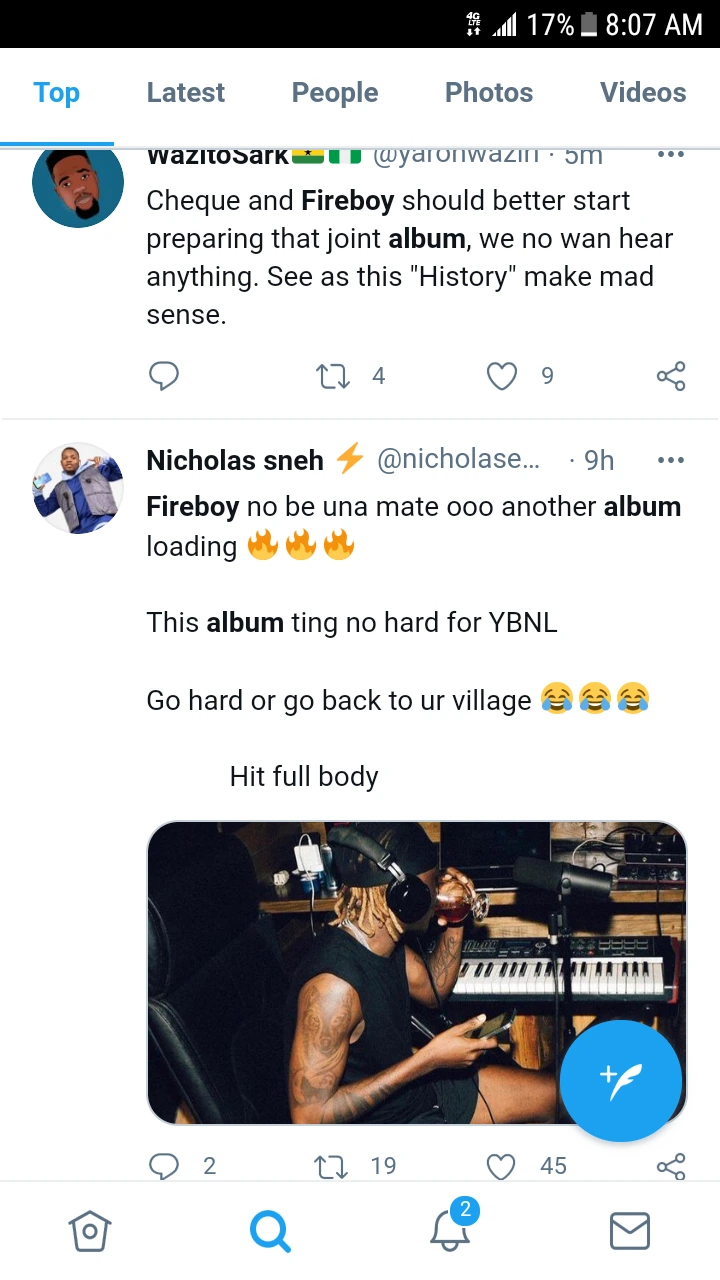Open Nicholas sneh's profile picture
The height and width of the screenshot is (1280, 720).
(x=78, y=488)
